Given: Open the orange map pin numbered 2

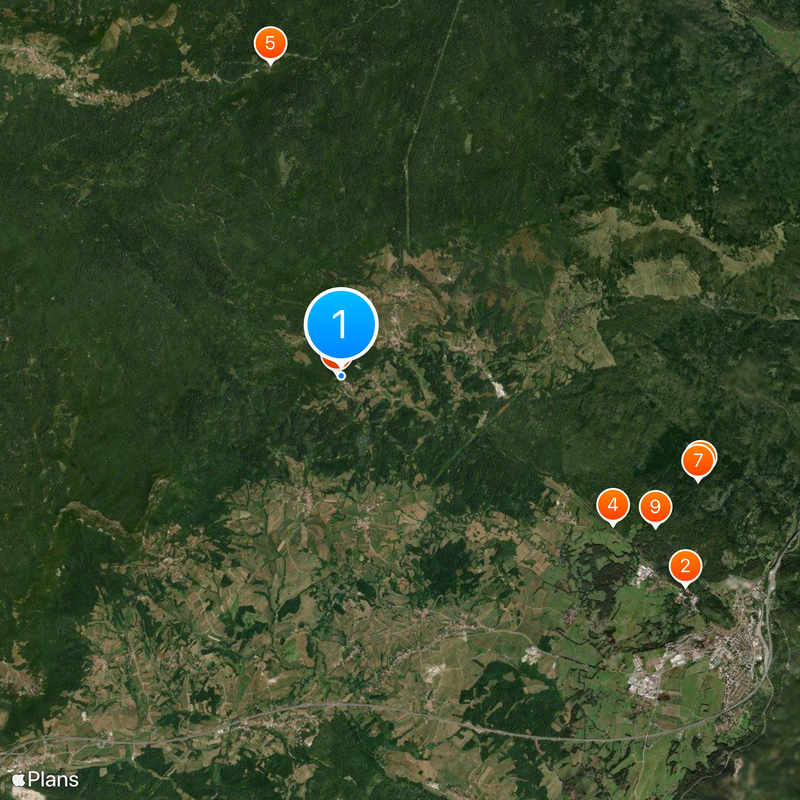Looking at the screenshot, I should pyautogui.click(x=685, y=566).
